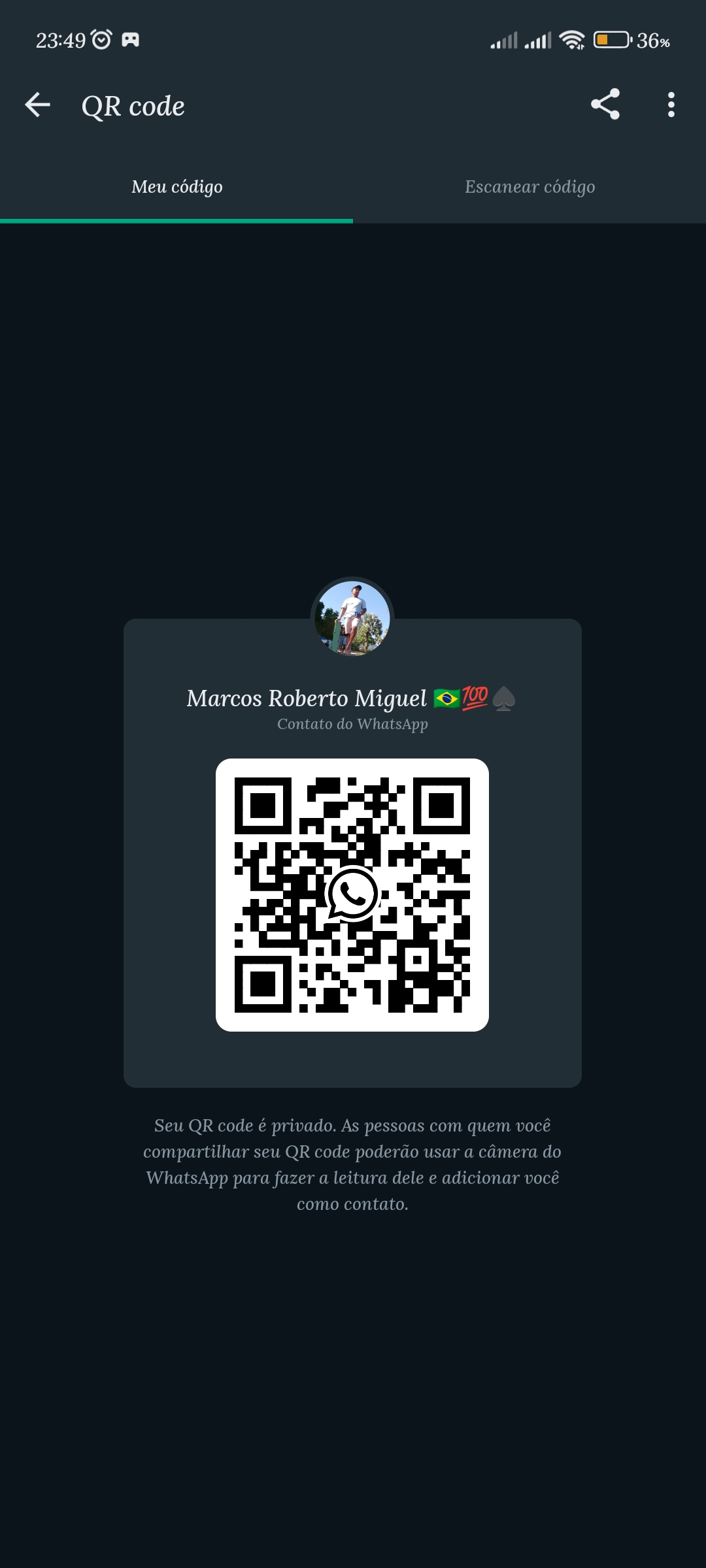Go back from the QR code screen
The width and height of the screenshot is (706, 1568).
[x=38, y=105]
